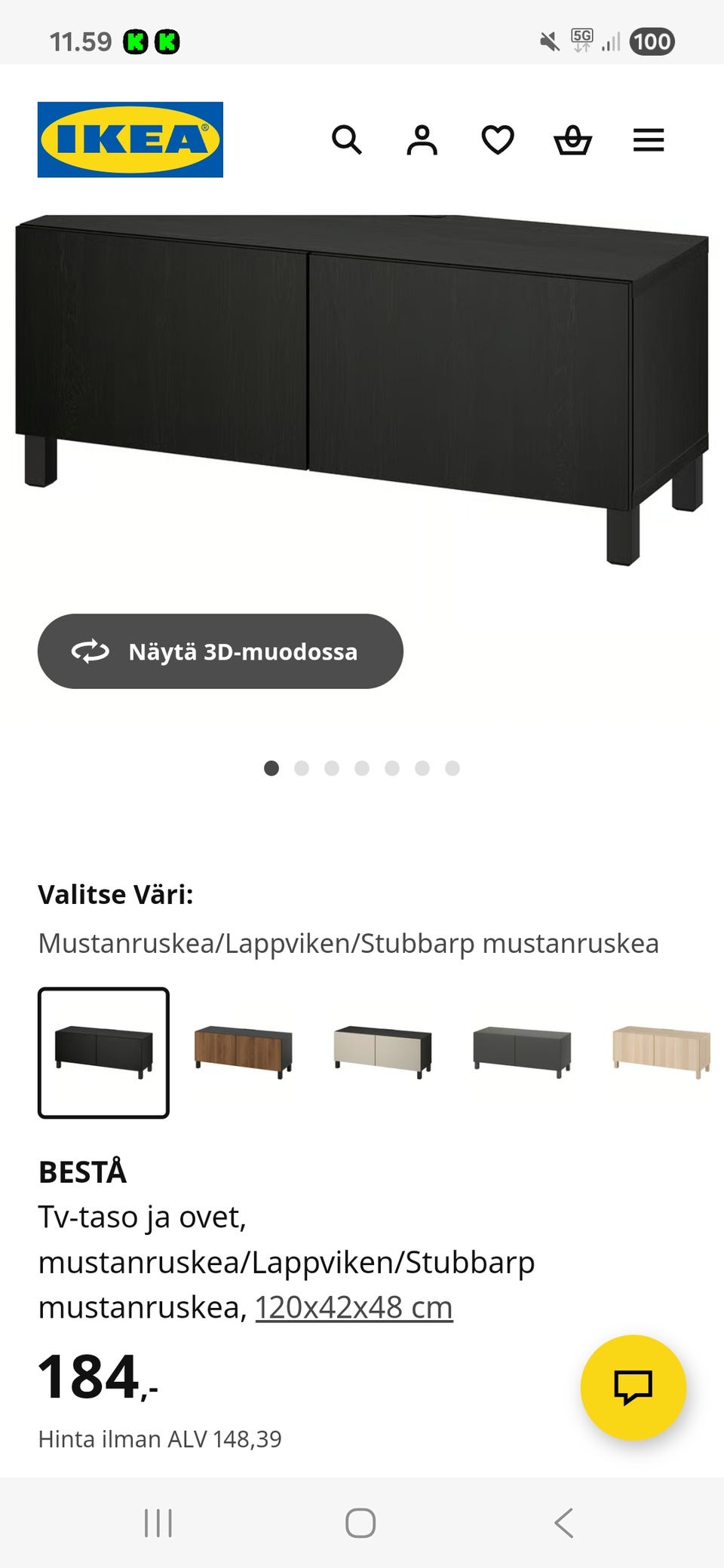Open the search icon
This screenshot has height=1568, width=724.
[348, 139]
